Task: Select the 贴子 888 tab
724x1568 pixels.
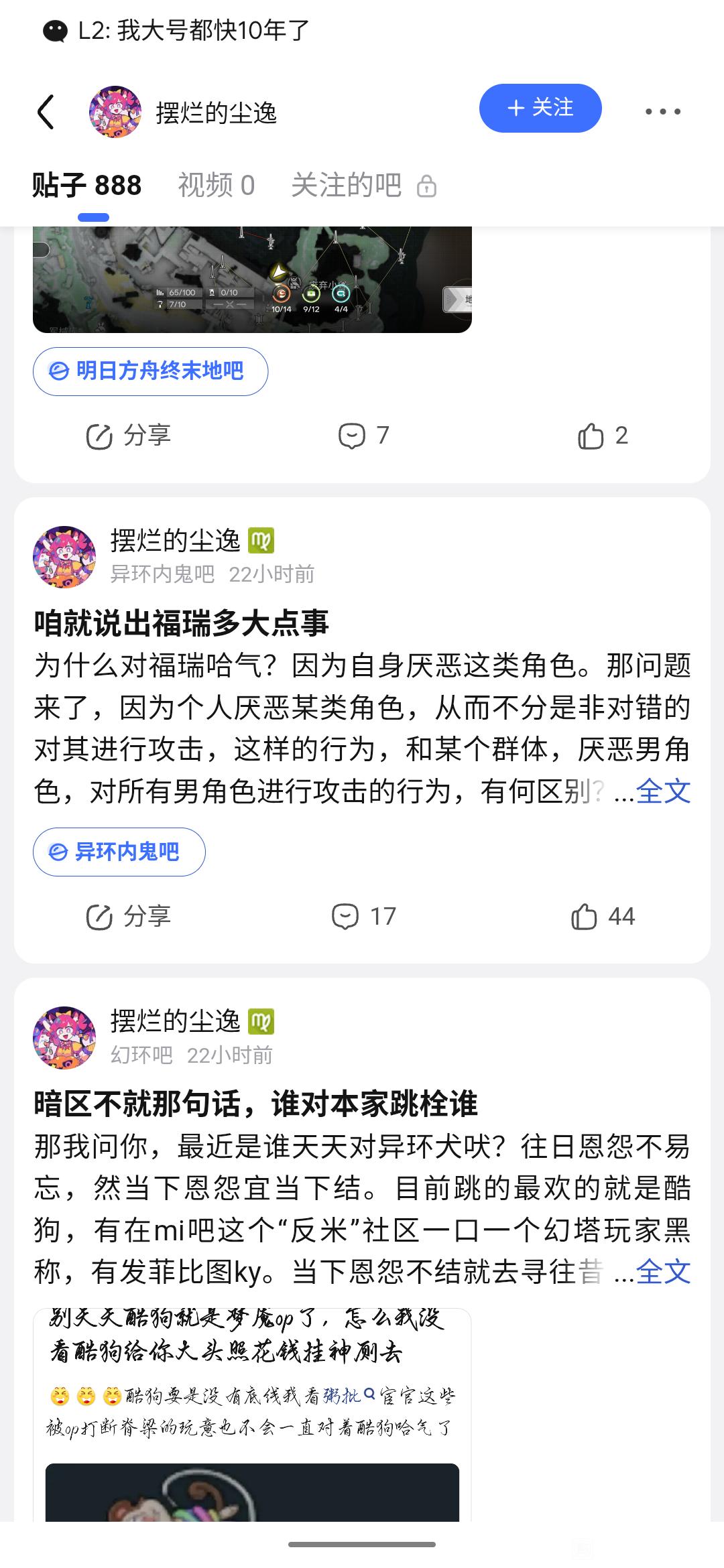Action: point(87,186)
